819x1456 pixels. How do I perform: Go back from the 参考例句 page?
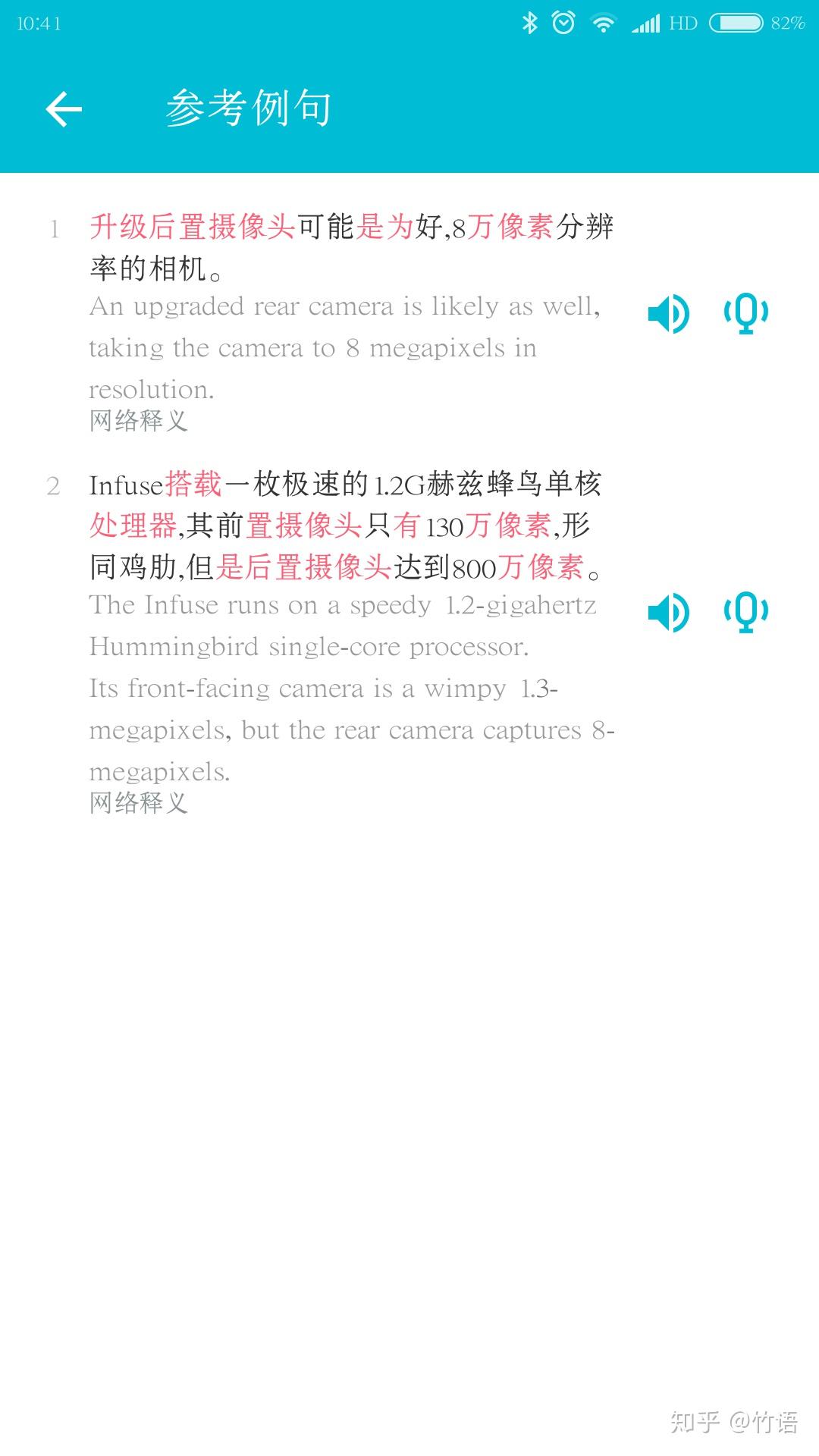click(x=64, y=109)
